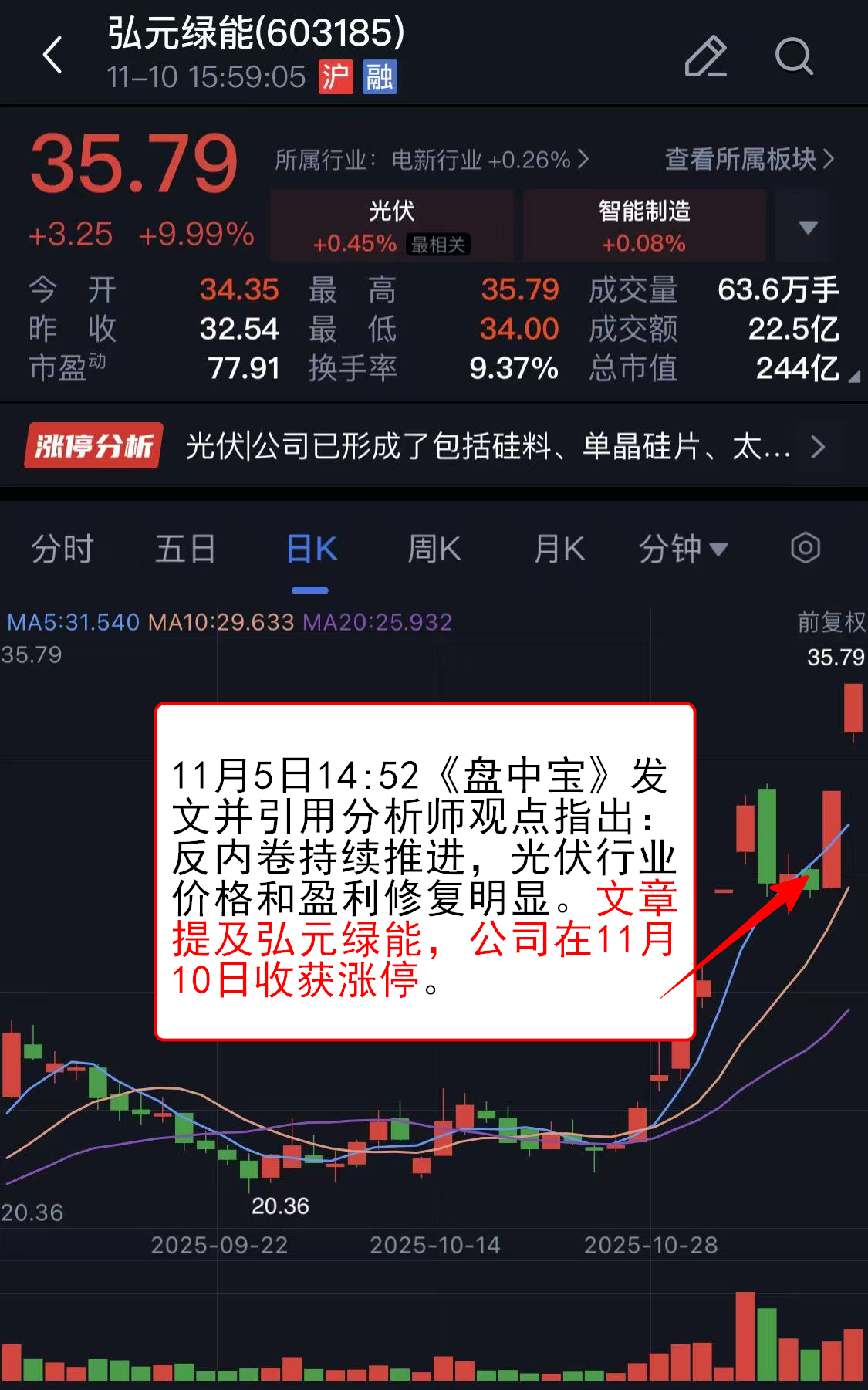
Task: Switch to the 分时 chart tab
Action: 62,549
